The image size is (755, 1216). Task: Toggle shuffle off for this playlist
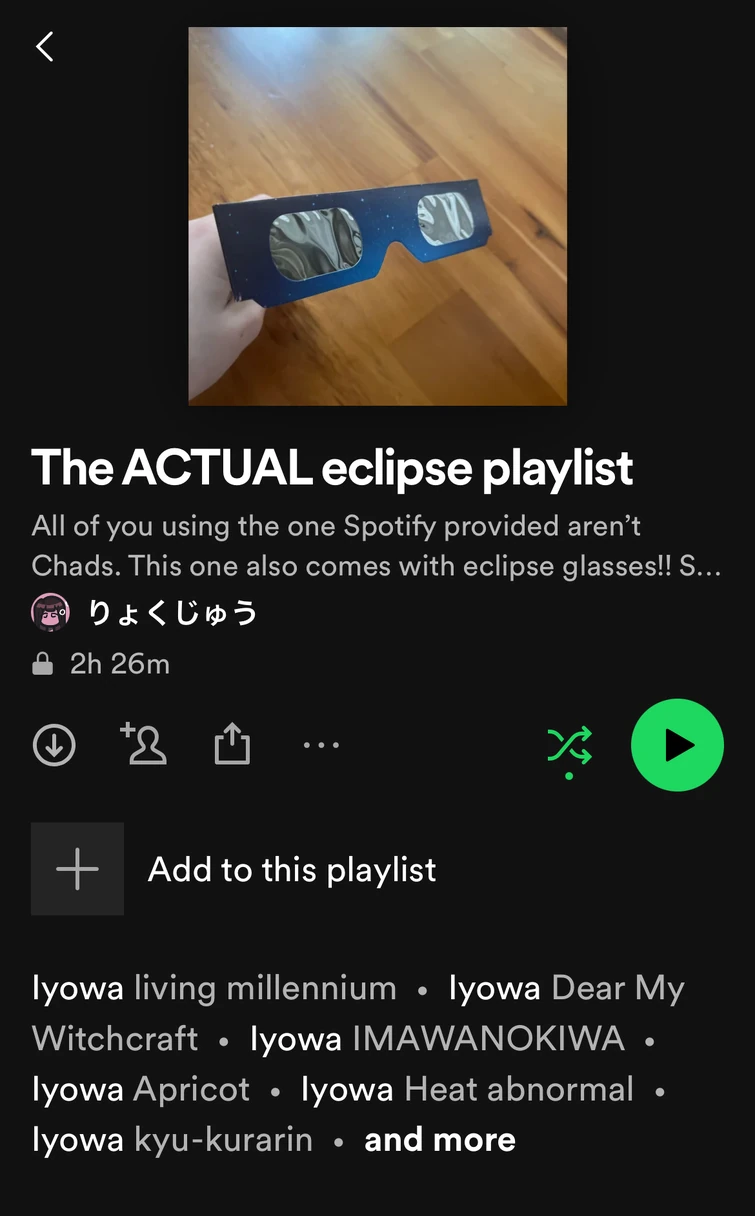[x=569, y=745]
